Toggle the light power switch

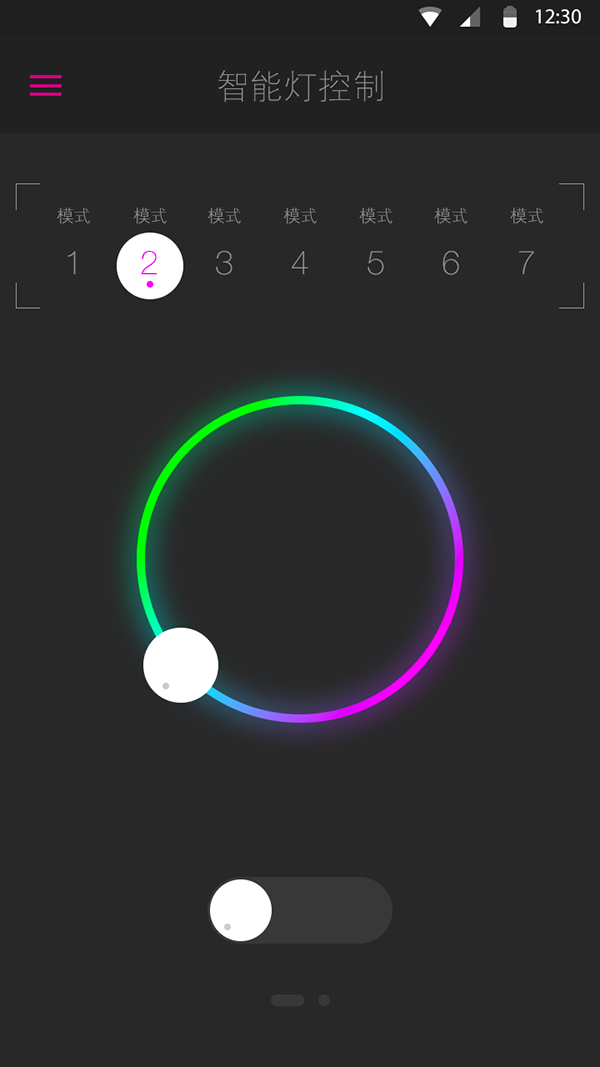pyautogui.click(x=300, y=910)
